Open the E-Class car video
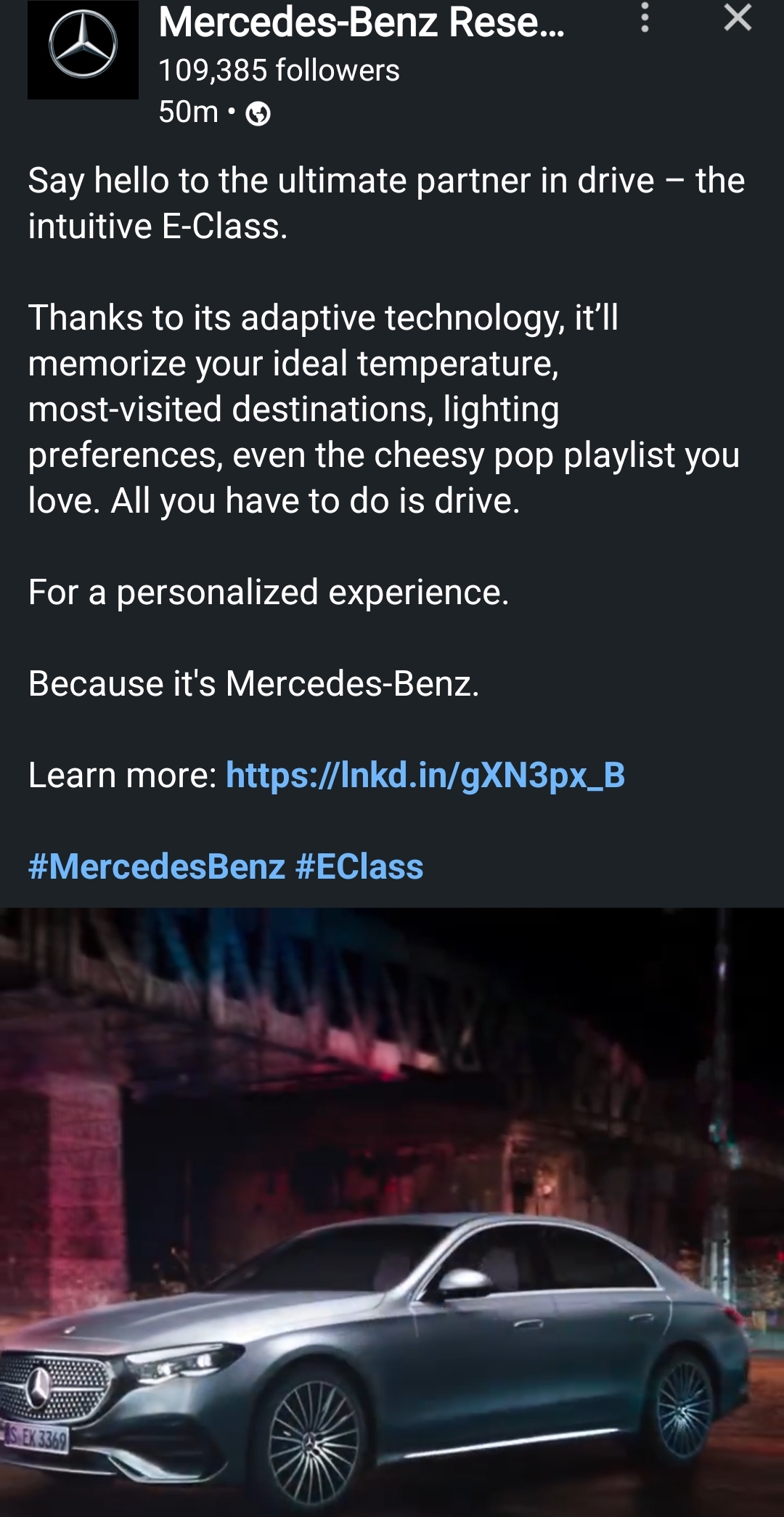 pyautogui.click(x=392, y=1211)
